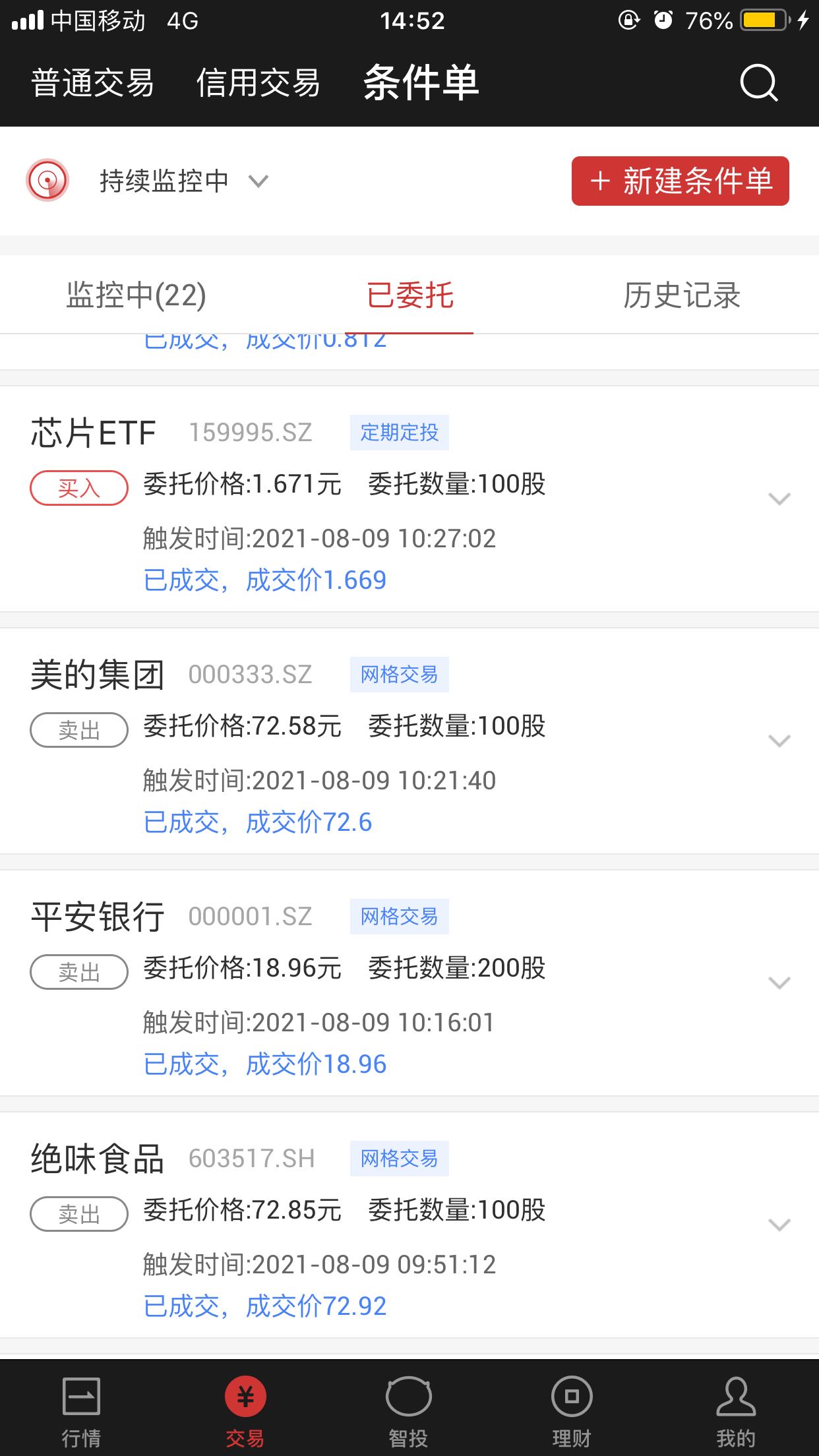Select the 条件单 tab

[x=421, y=83]
